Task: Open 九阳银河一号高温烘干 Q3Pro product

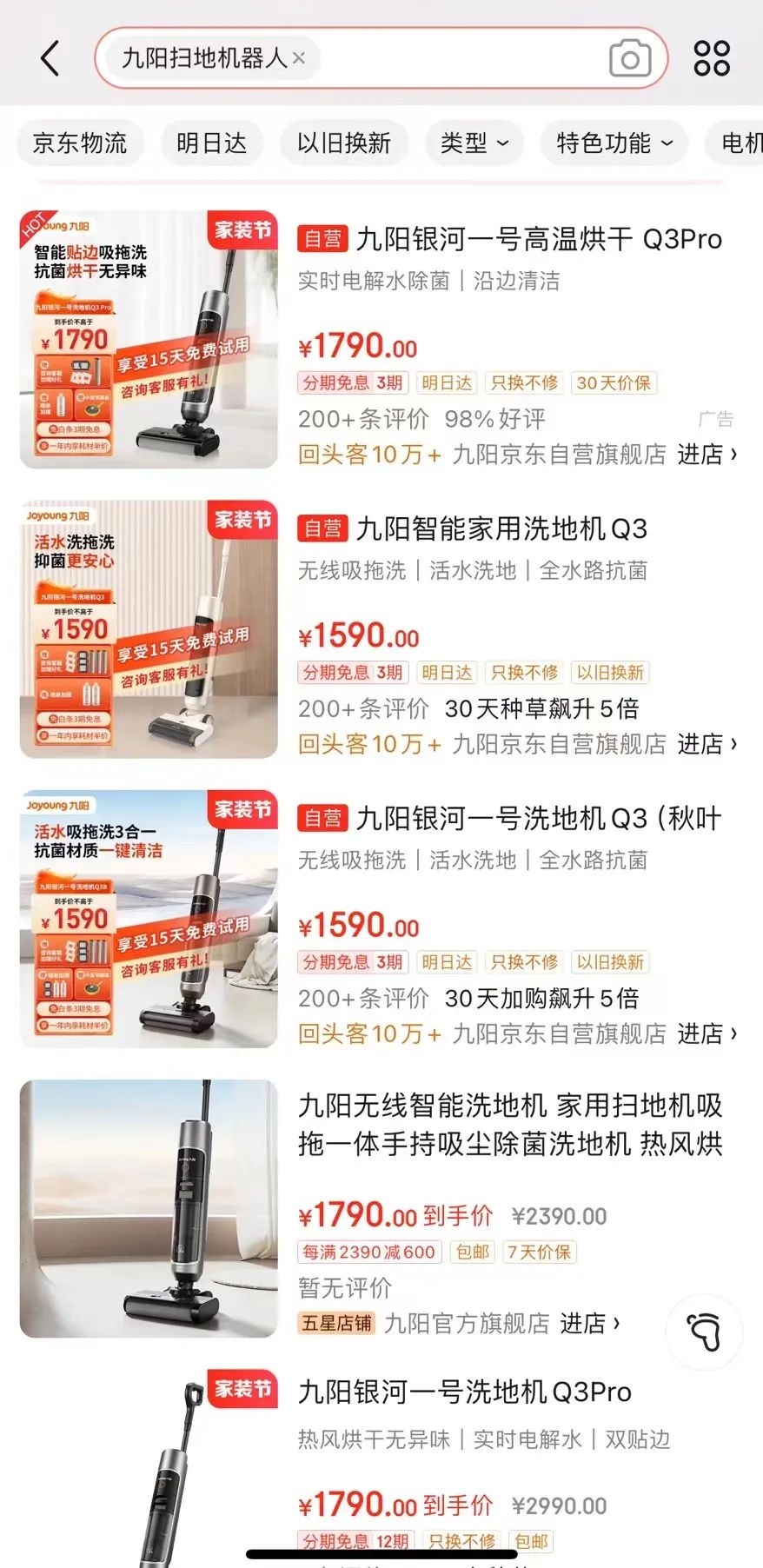Action: [x=539, y=239]
